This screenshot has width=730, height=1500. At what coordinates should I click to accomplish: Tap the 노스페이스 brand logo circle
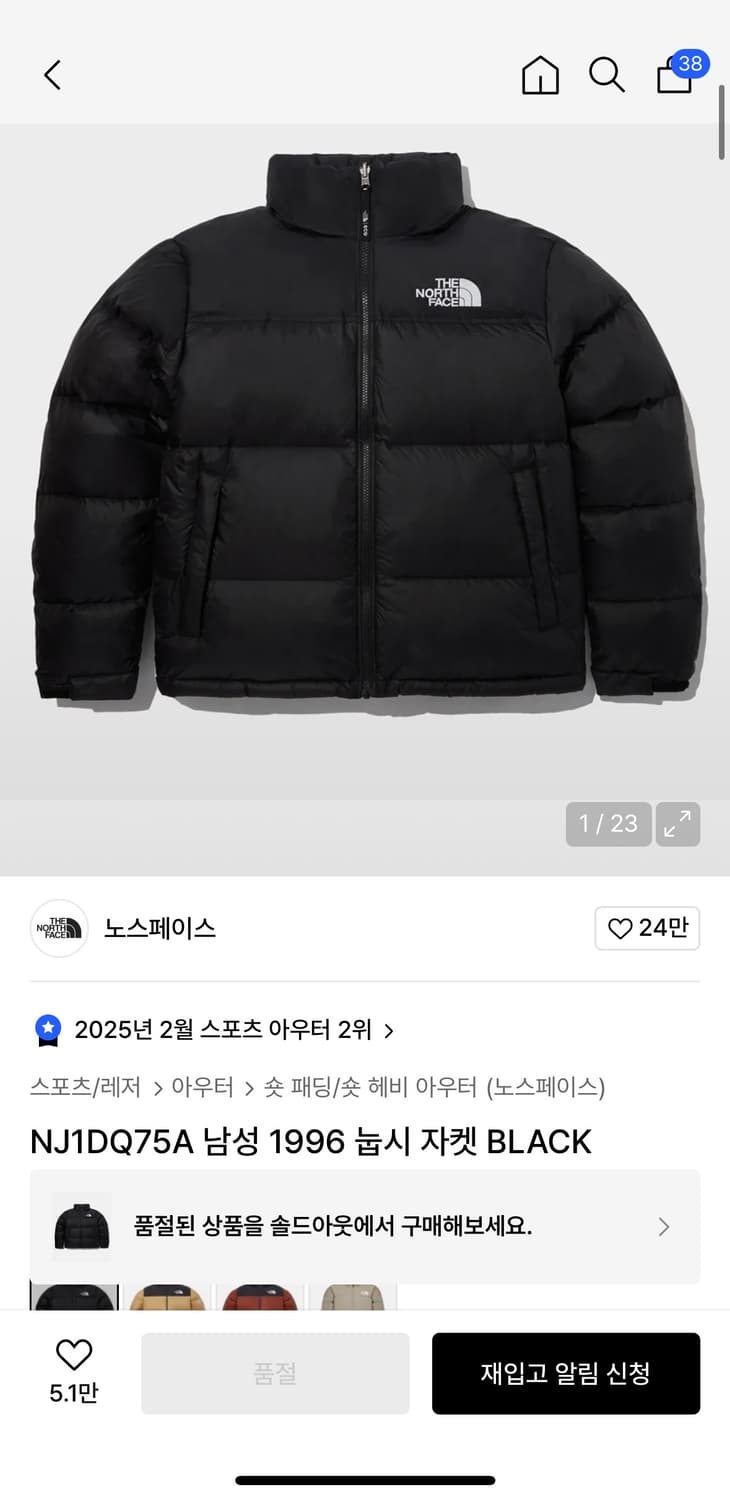tap(59, 929)
